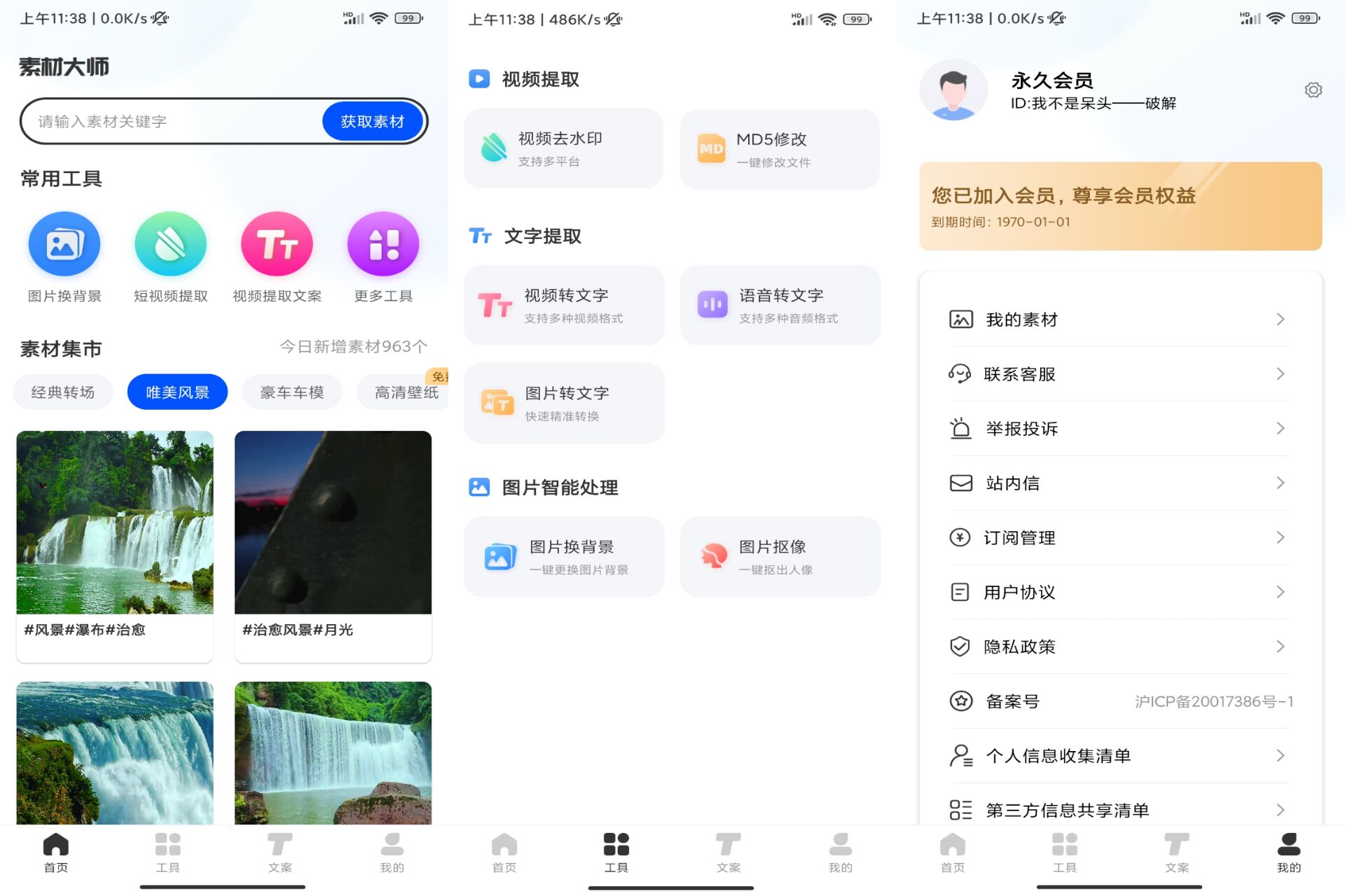Open 更多工具

tap(383, 257)
